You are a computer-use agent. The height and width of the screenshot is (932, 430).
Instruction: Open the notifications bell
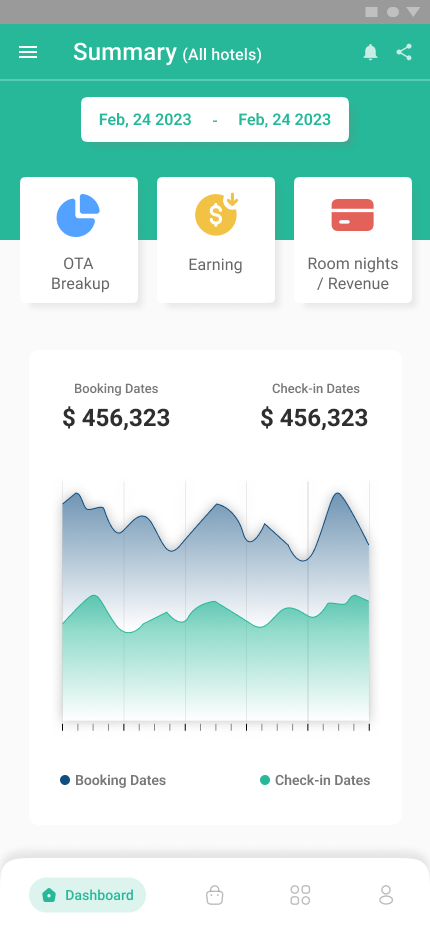[x=371, y=52]
